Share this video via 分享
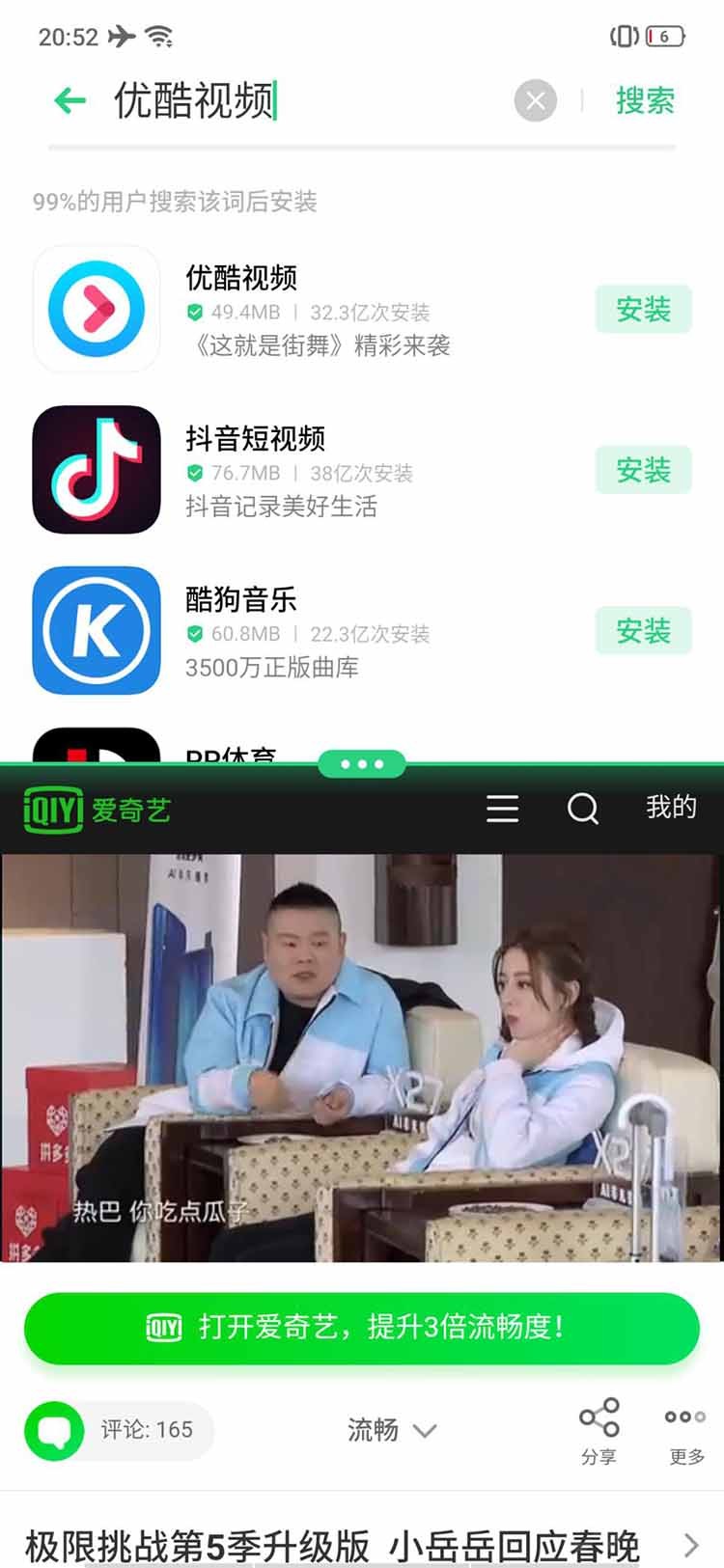Screen dimensions: 724x1568 (x=599, y=1430)
